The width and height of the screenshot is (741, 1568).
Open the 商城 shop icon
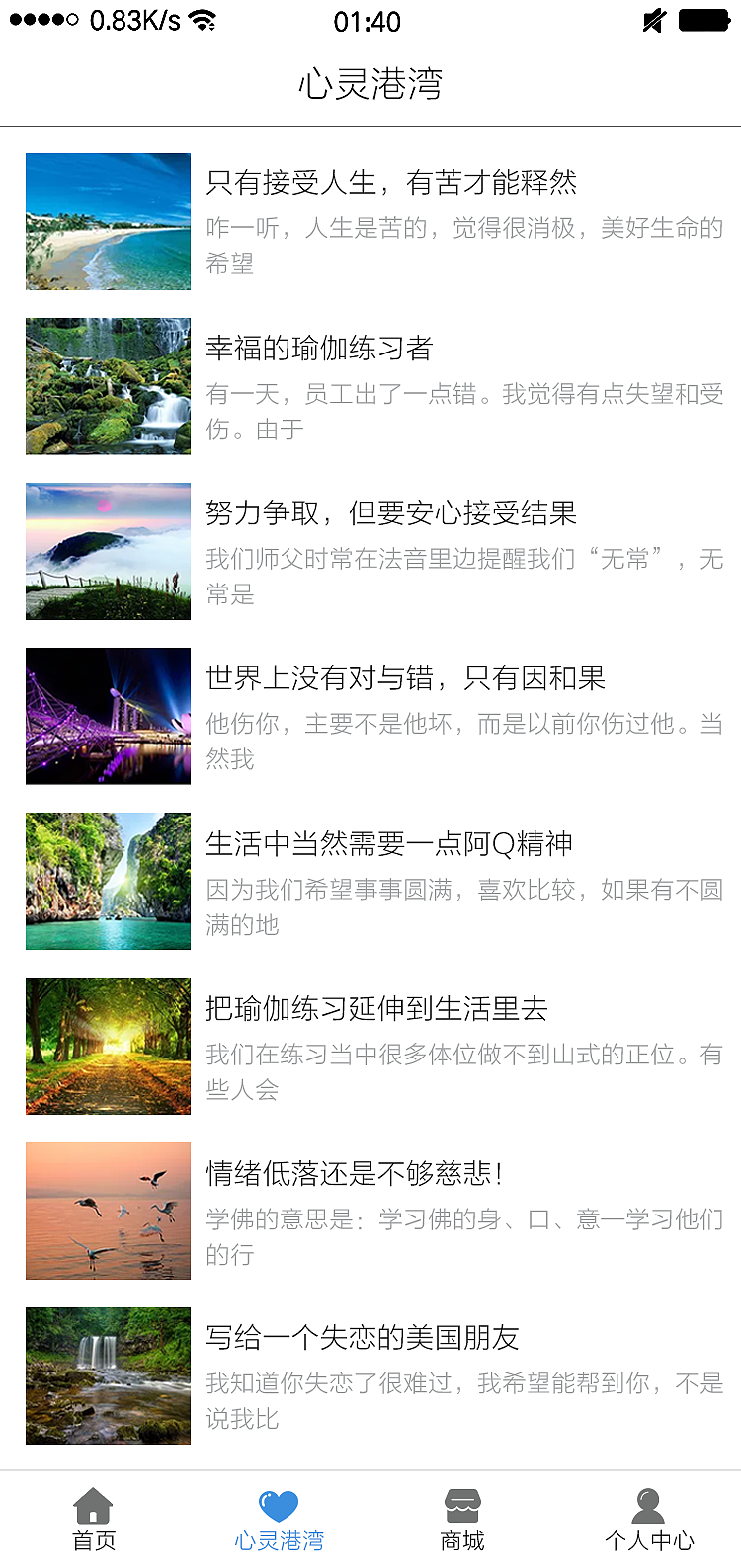coord(463,1505)
